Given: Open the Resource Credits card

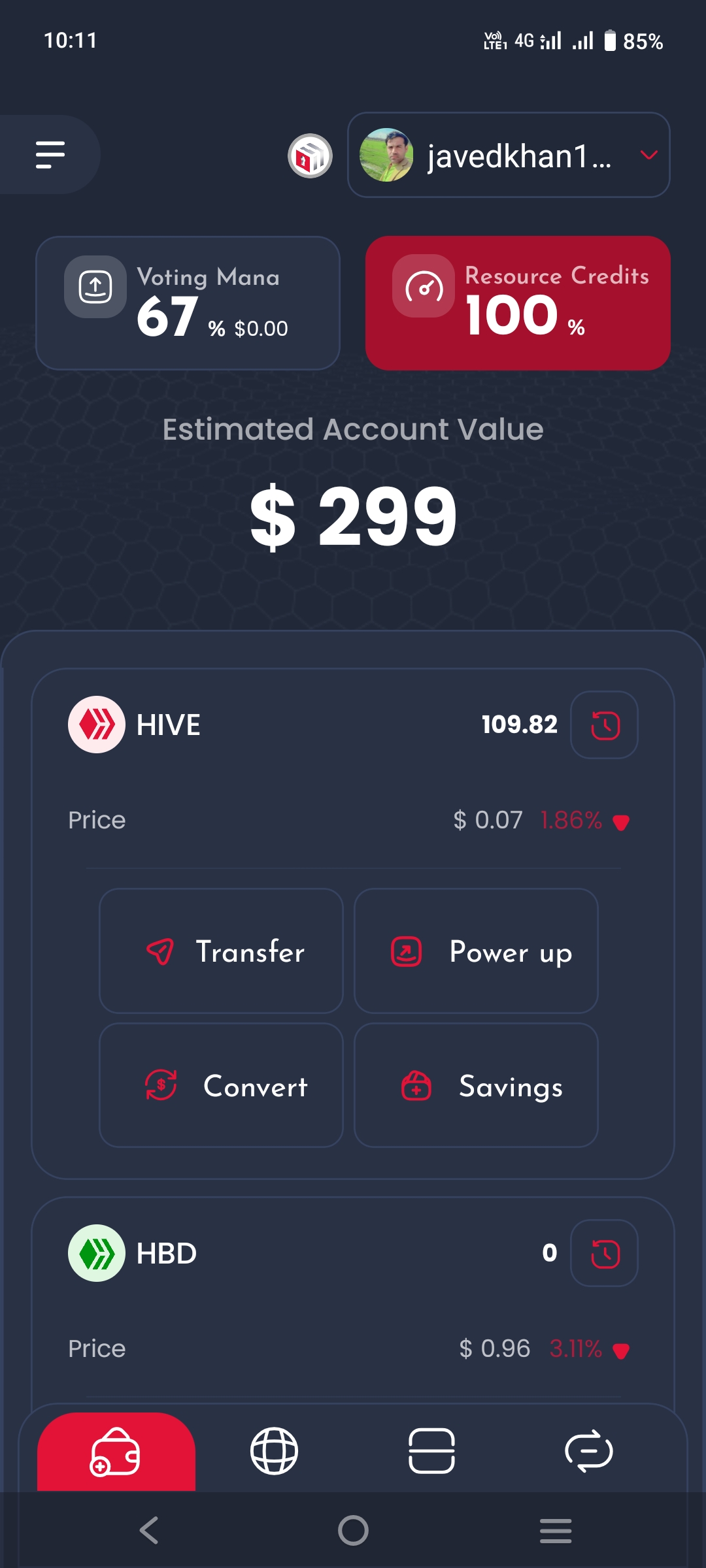Looking at the screenshot, I should pos(518,303).
